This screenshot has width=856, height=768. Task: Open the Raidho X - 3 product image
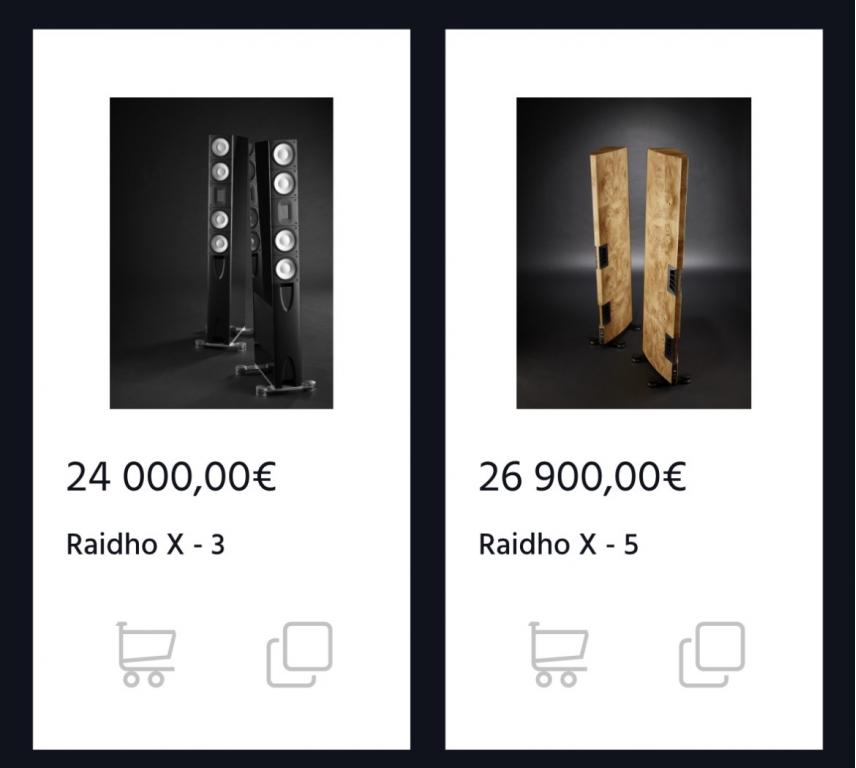221,252
